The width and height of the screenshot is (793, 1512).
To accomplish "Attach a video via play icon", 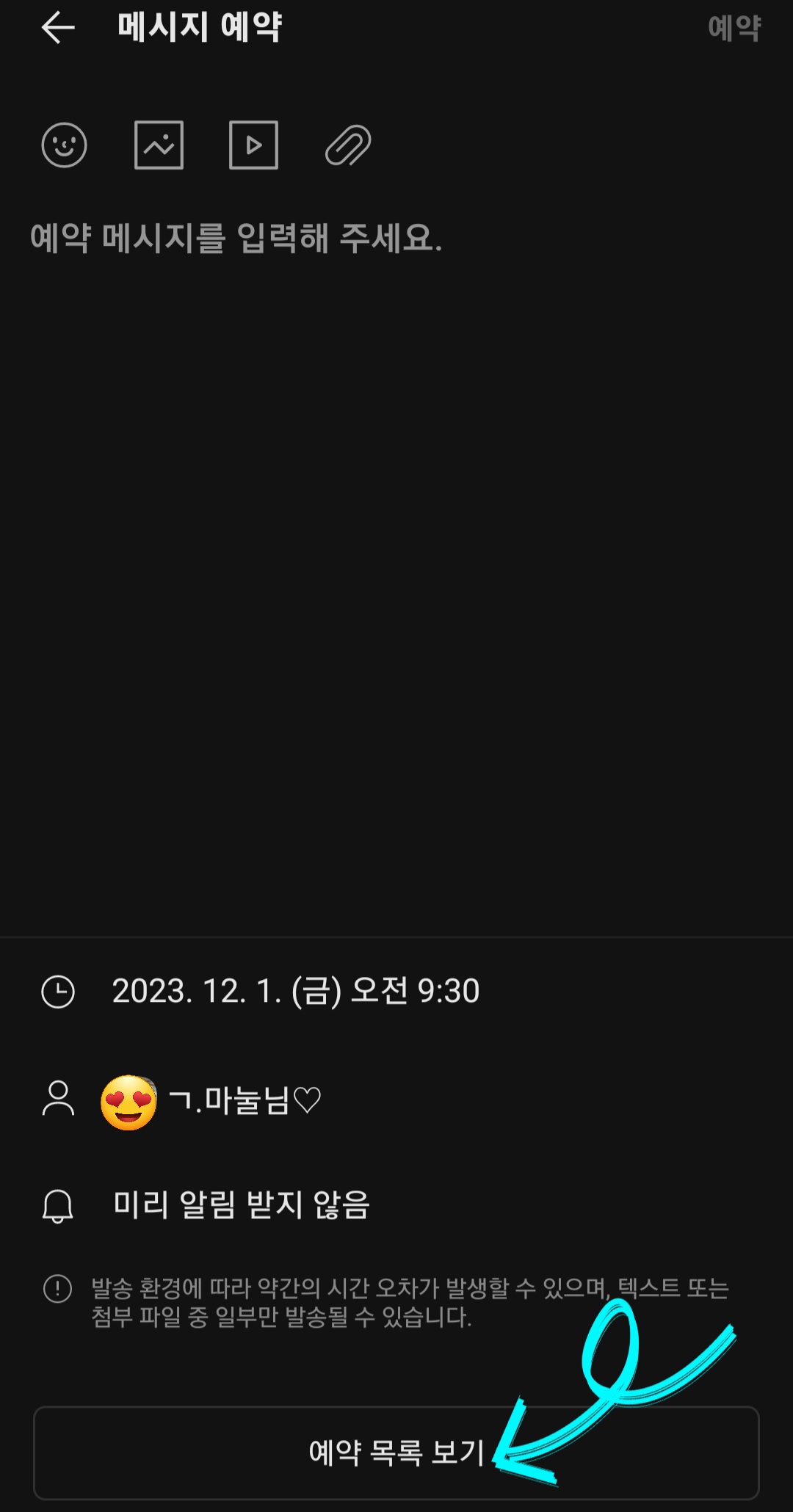I will click(x=253, y=145).
